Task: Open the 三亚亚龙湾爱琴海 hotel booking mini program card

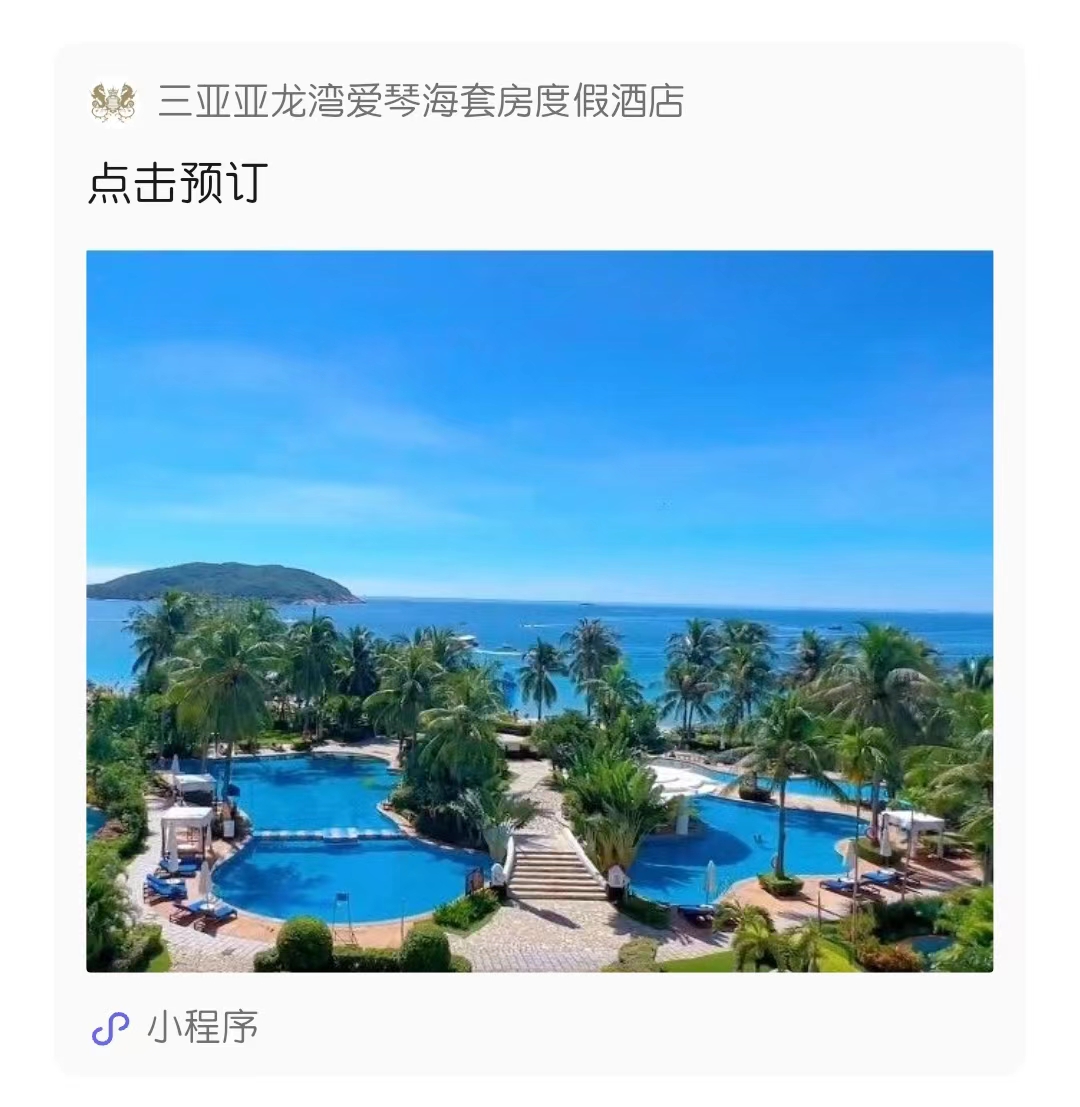Action: [539, 610]
